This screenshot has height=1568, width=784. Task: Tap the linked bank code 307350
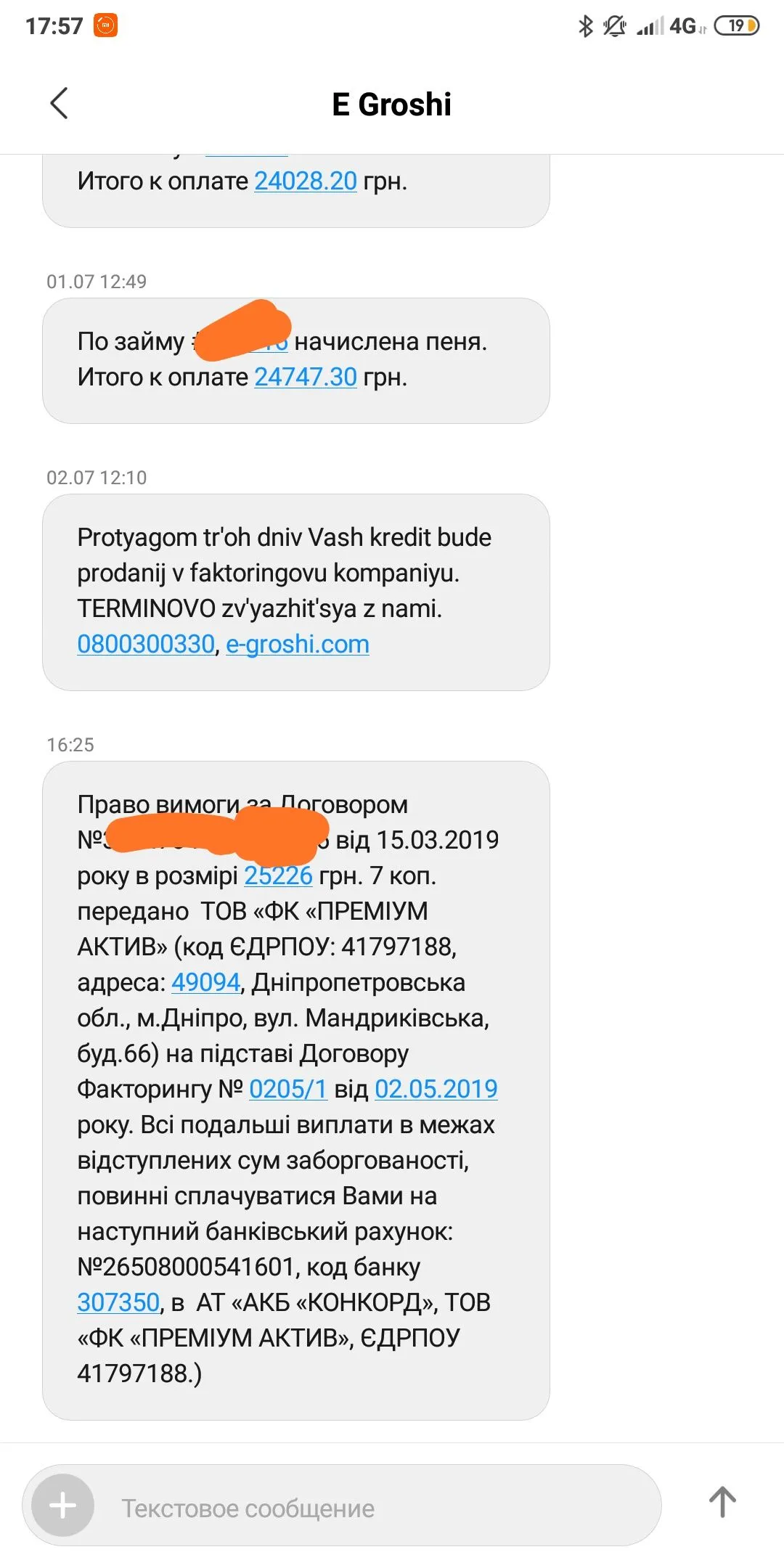pos(118,1302)
